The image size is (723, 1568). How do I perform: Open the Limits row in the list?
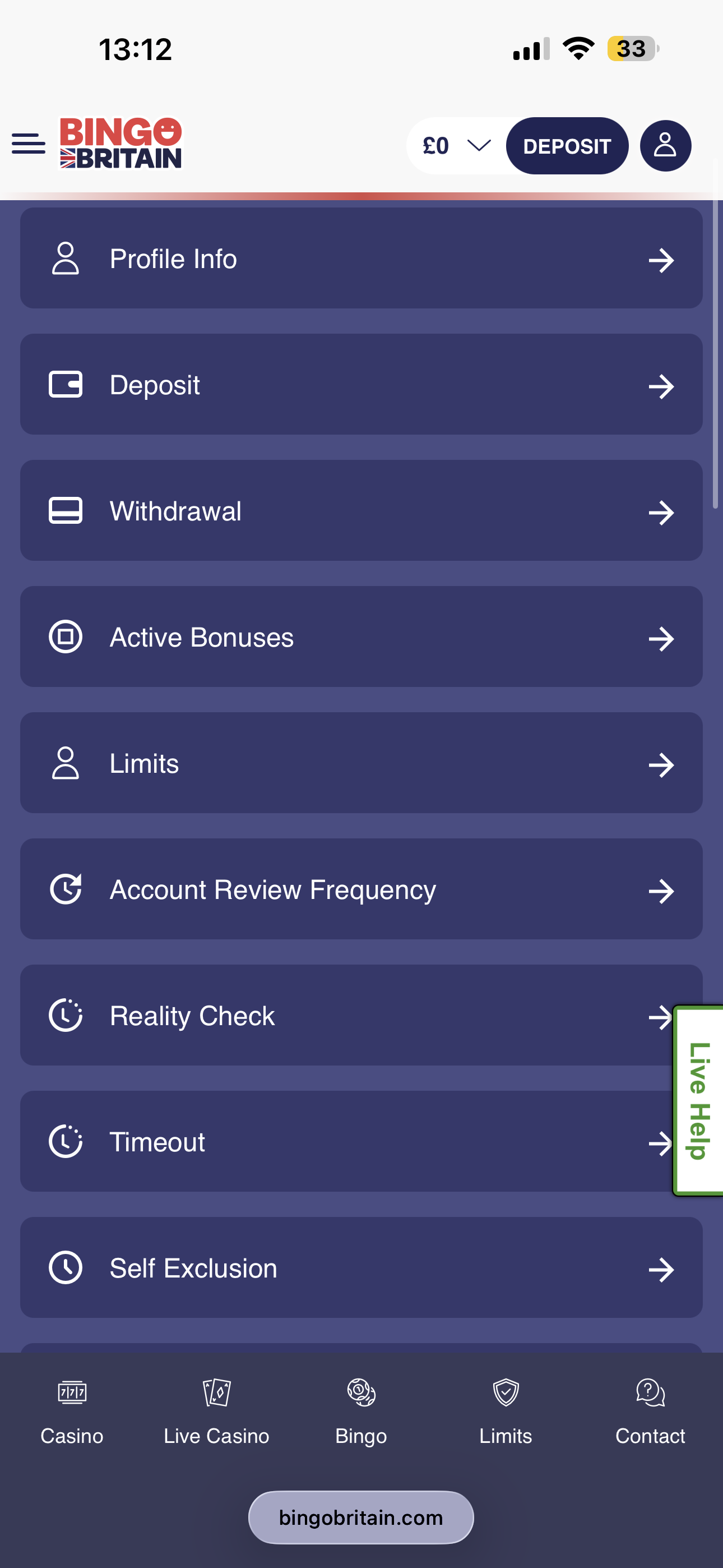pos(361,763)
